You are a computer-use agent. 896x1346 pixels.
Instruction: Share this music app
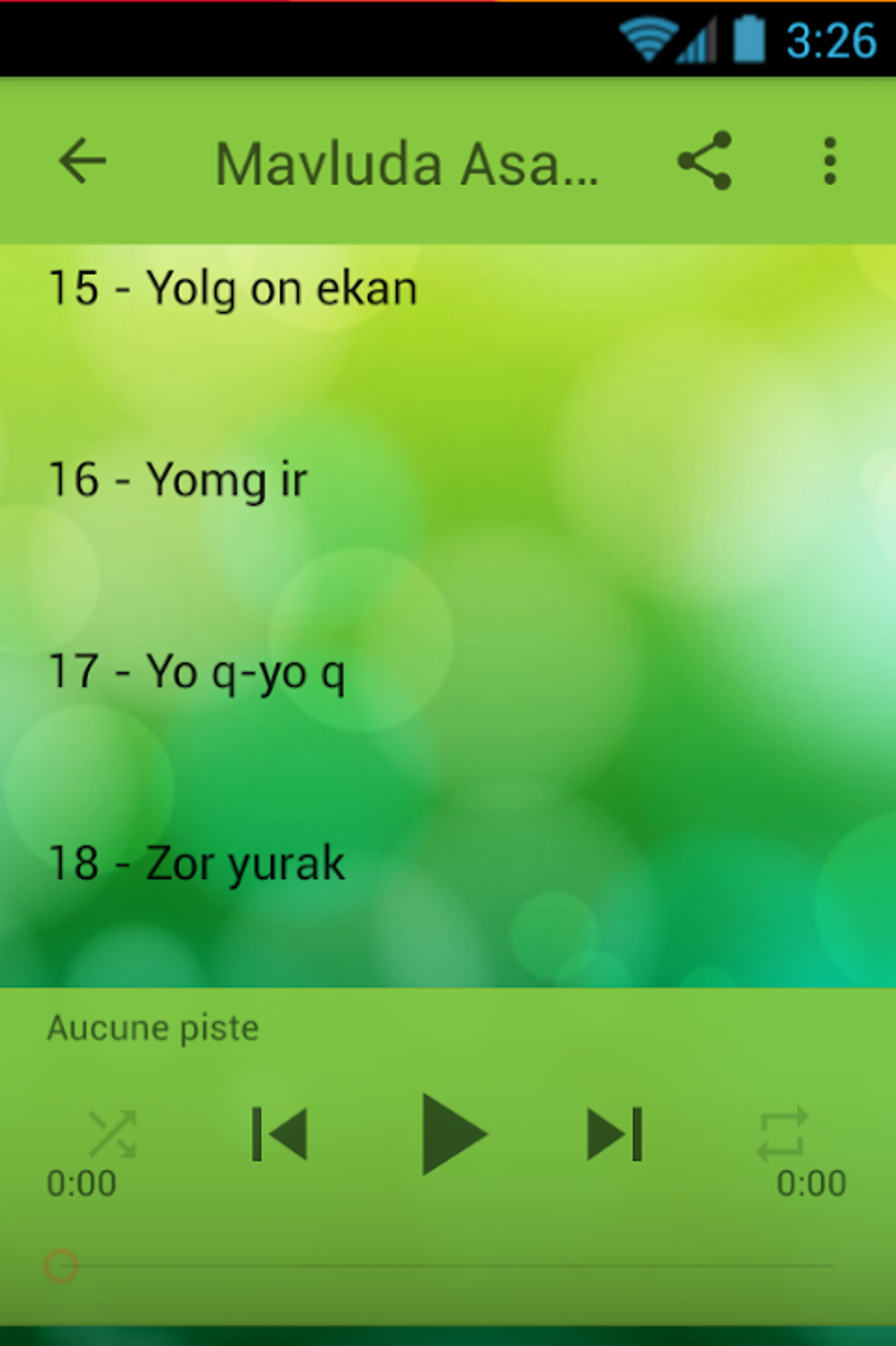[x=705, y=162]
